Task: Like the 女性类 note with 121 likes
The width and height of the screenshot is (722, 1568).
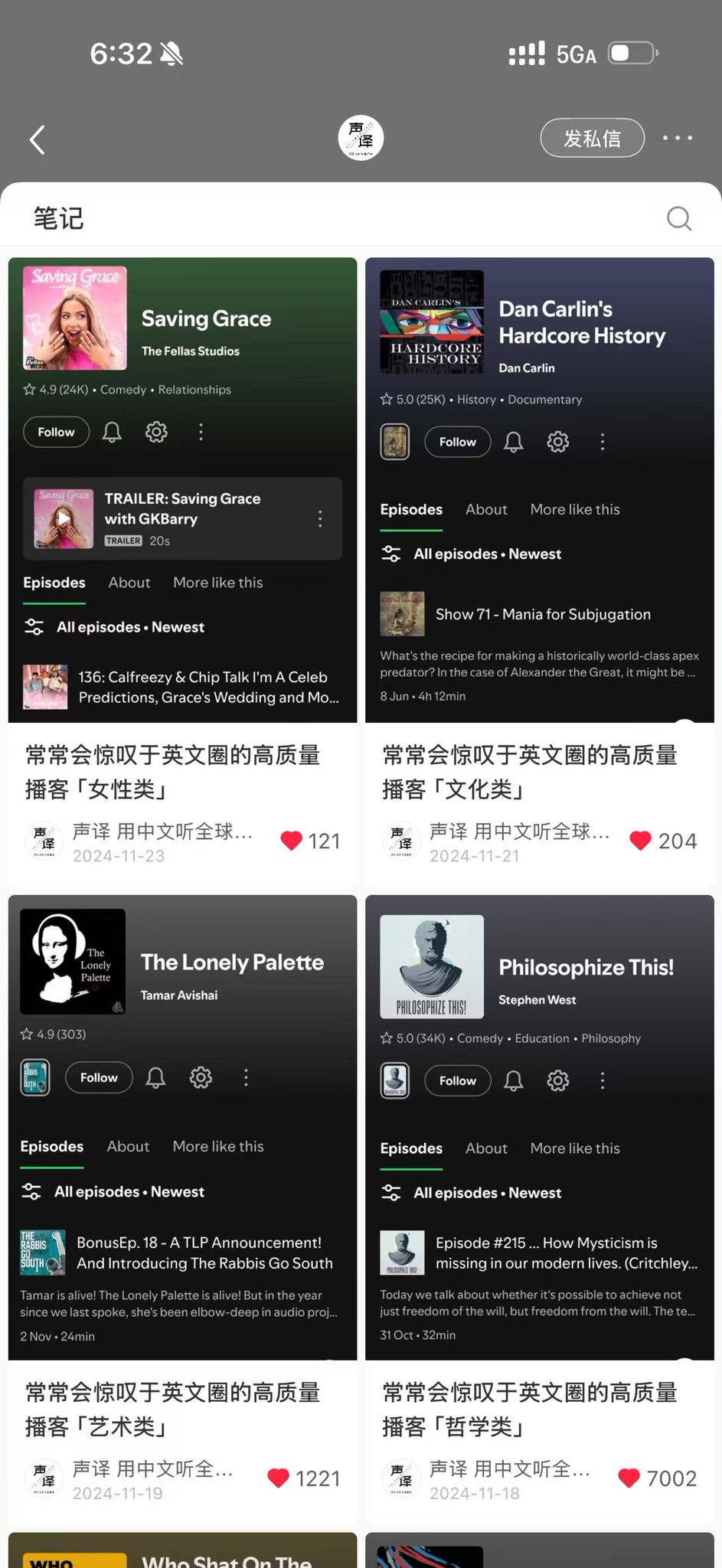Action: click(x=291, y=841)
